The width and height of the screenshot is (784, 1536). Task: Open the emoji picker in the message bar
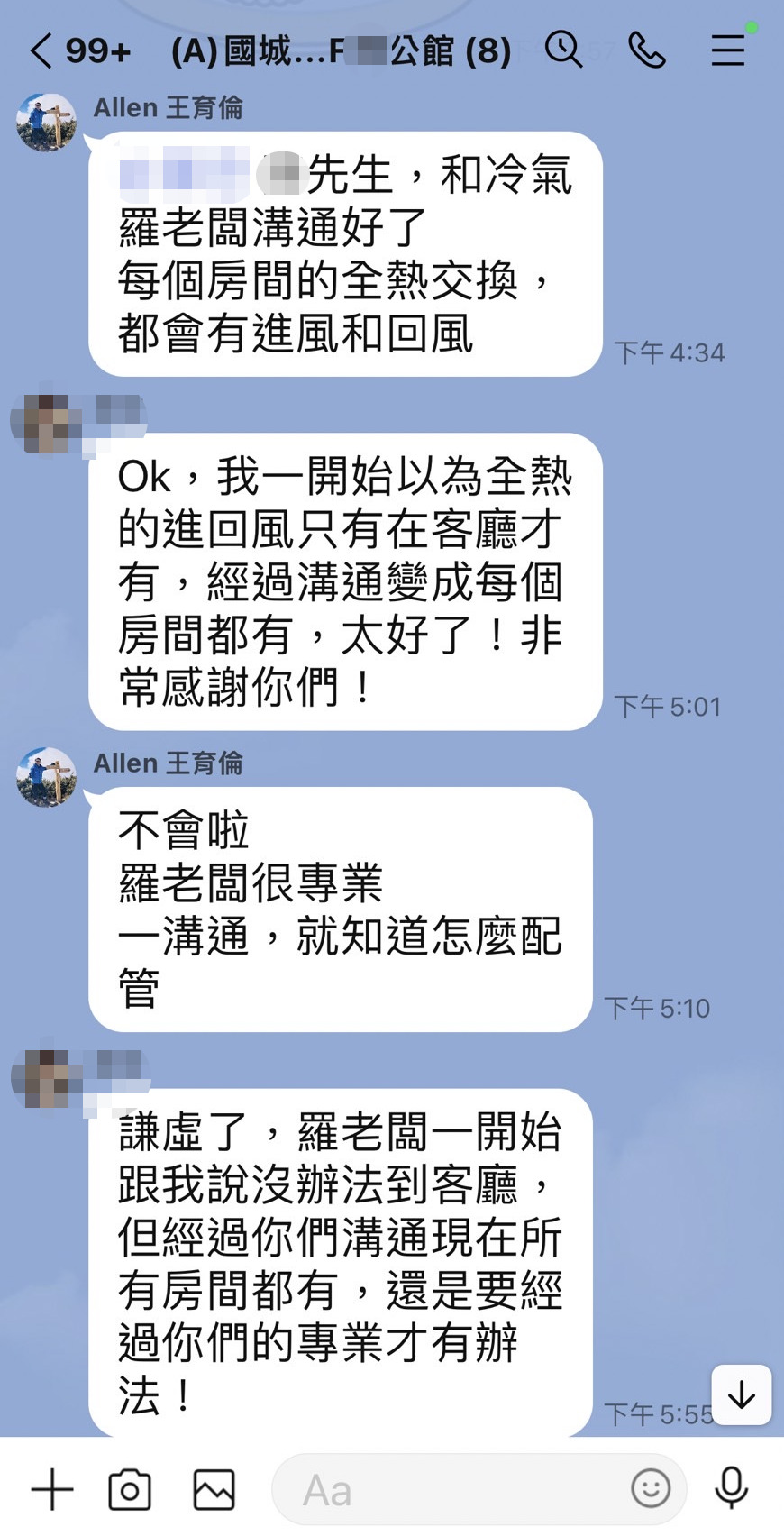pyautogui.click(x=651, y=1489)
